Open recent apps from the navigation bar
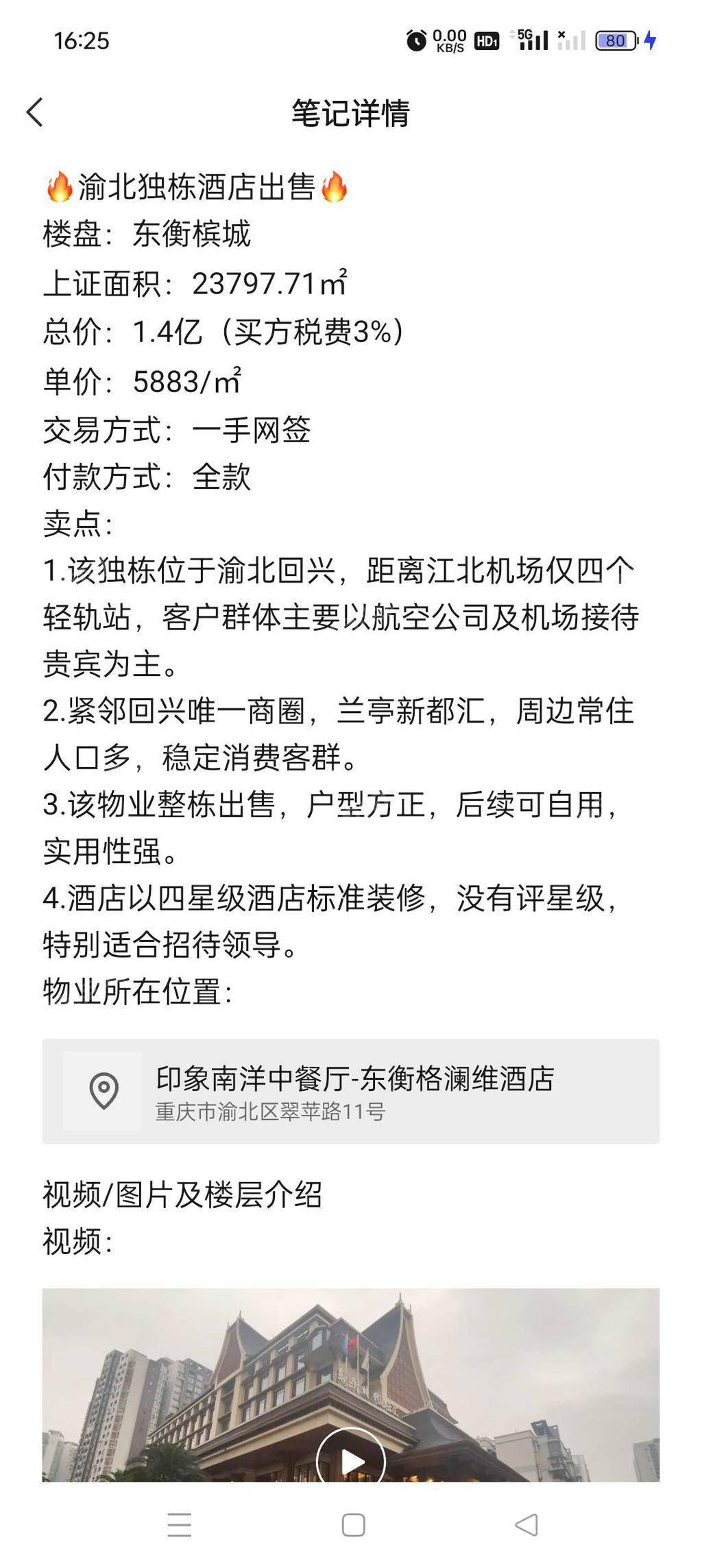702x1568 pixels. (x=180, y=1525)
